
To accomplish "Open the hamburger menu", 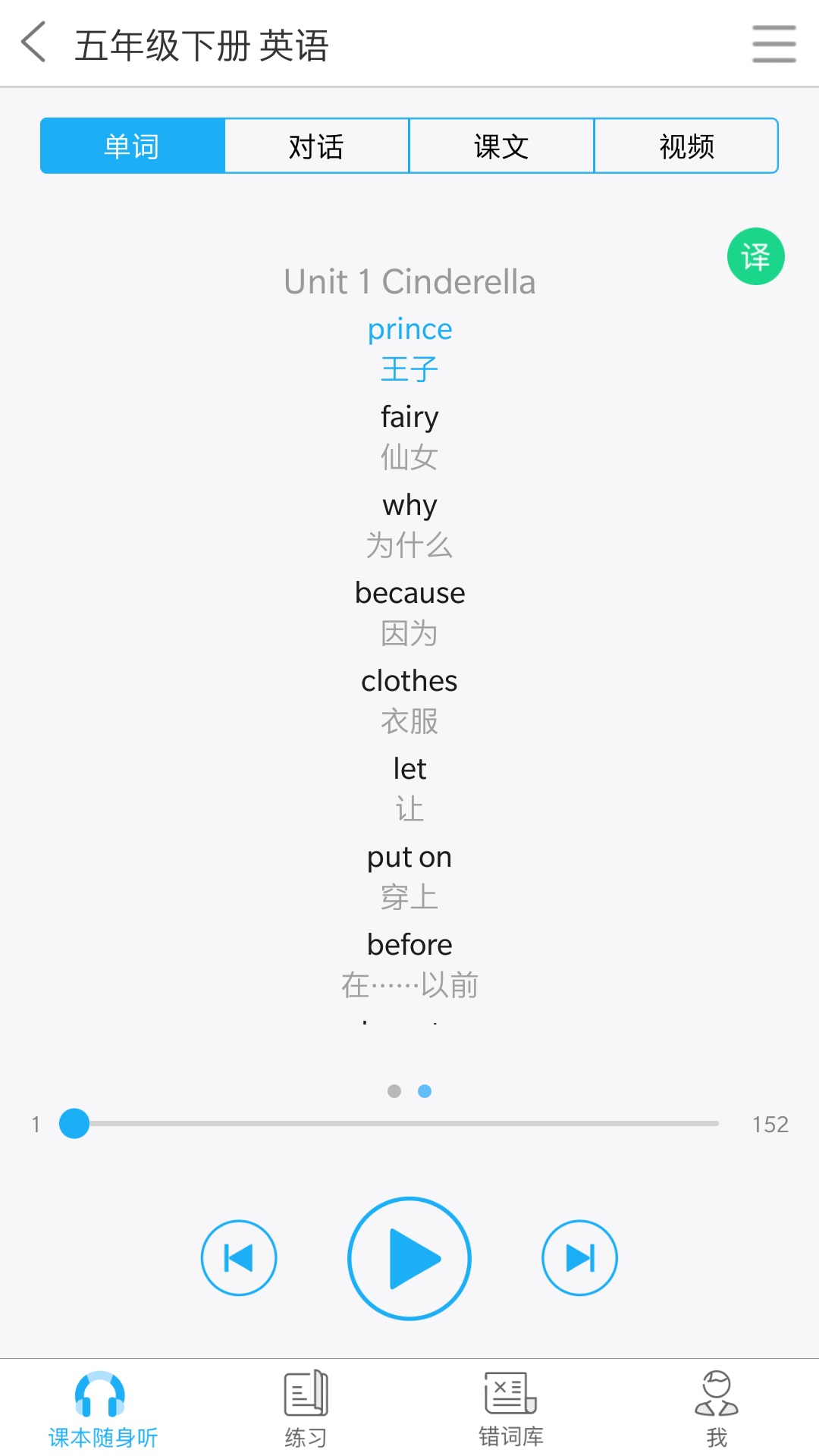I will 773,44.
